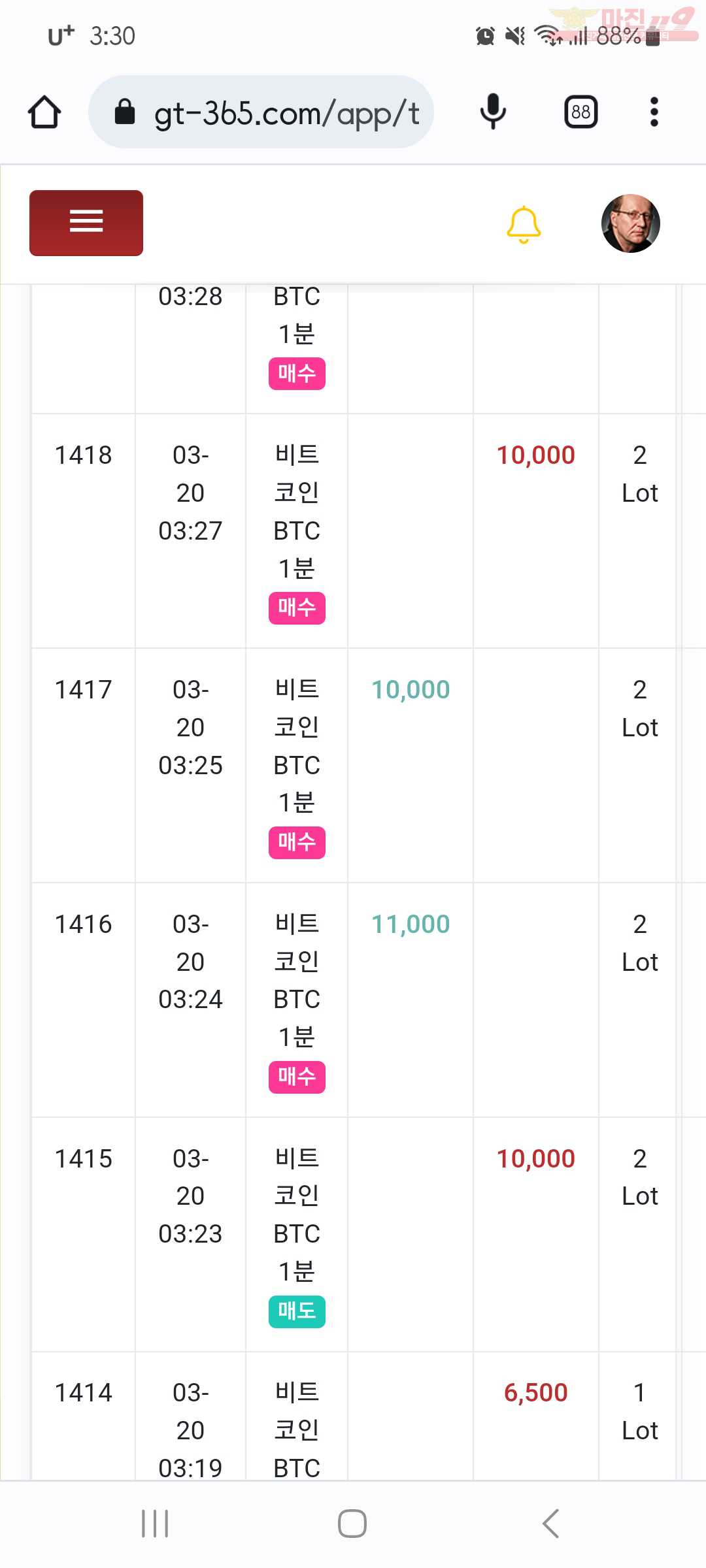
Task: Go back using the system back button
Action: point(551,1524)
